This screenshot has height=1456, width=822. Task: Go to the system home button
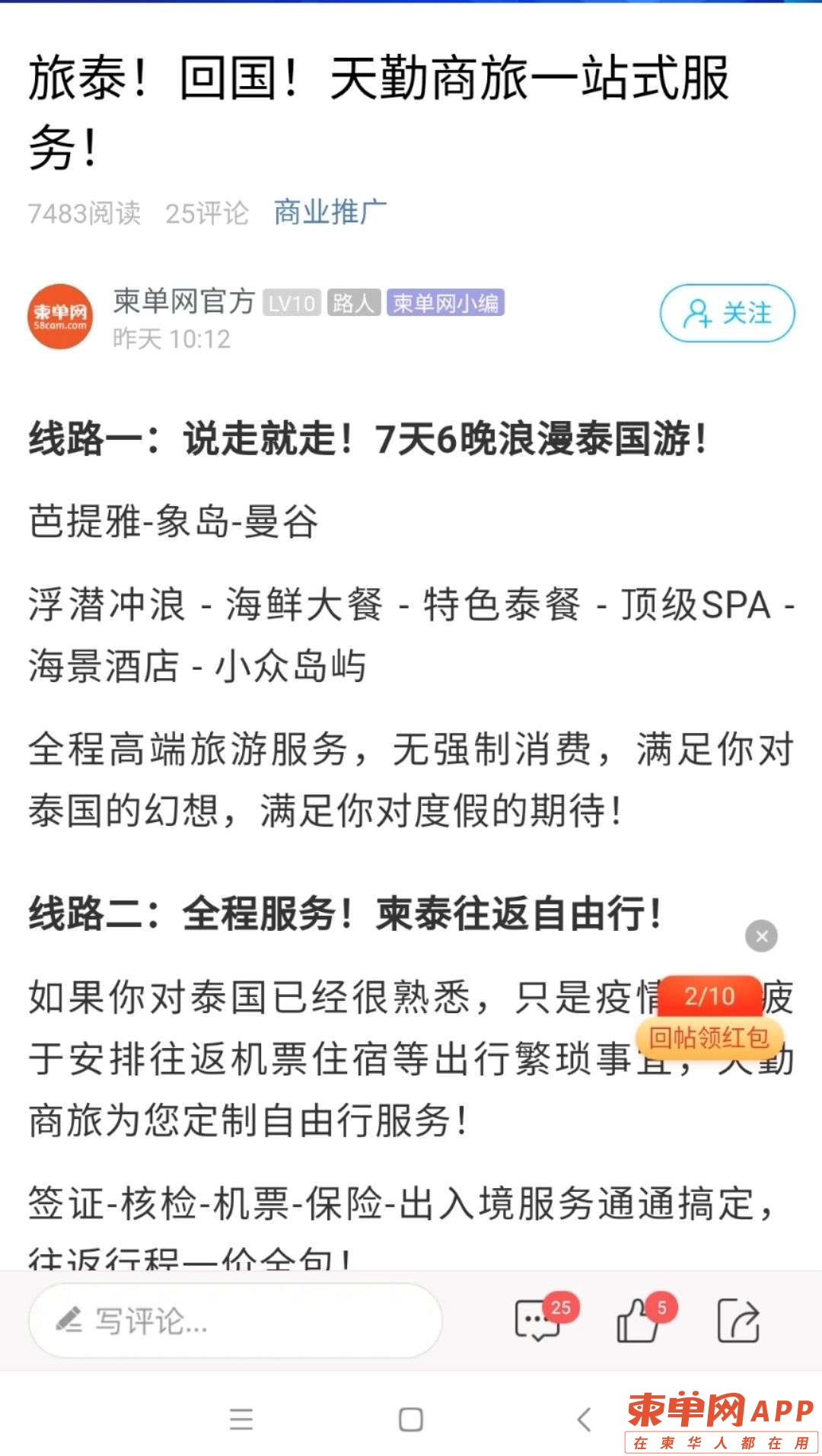(411, 1419)
